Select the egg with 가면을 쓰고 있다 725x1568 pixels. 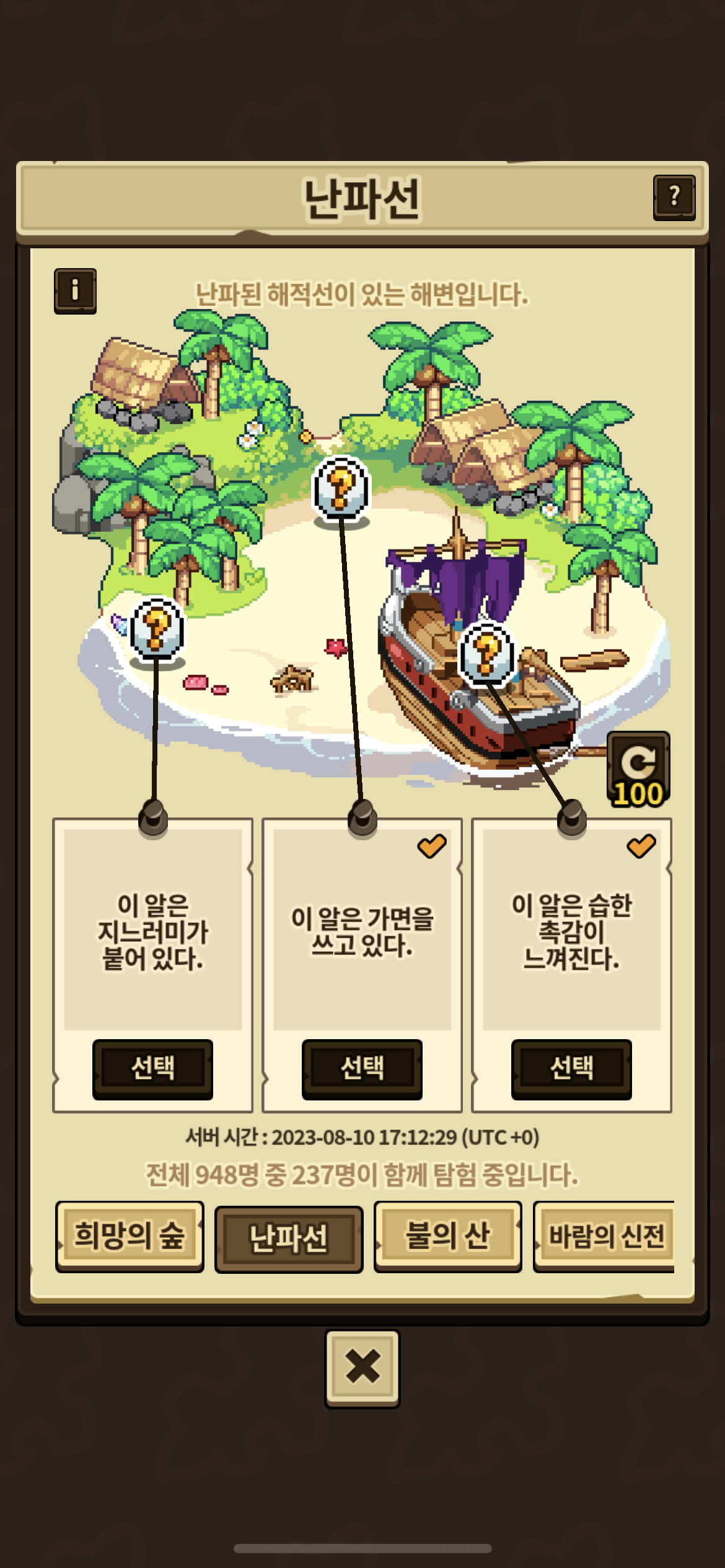click(362, 1068)
